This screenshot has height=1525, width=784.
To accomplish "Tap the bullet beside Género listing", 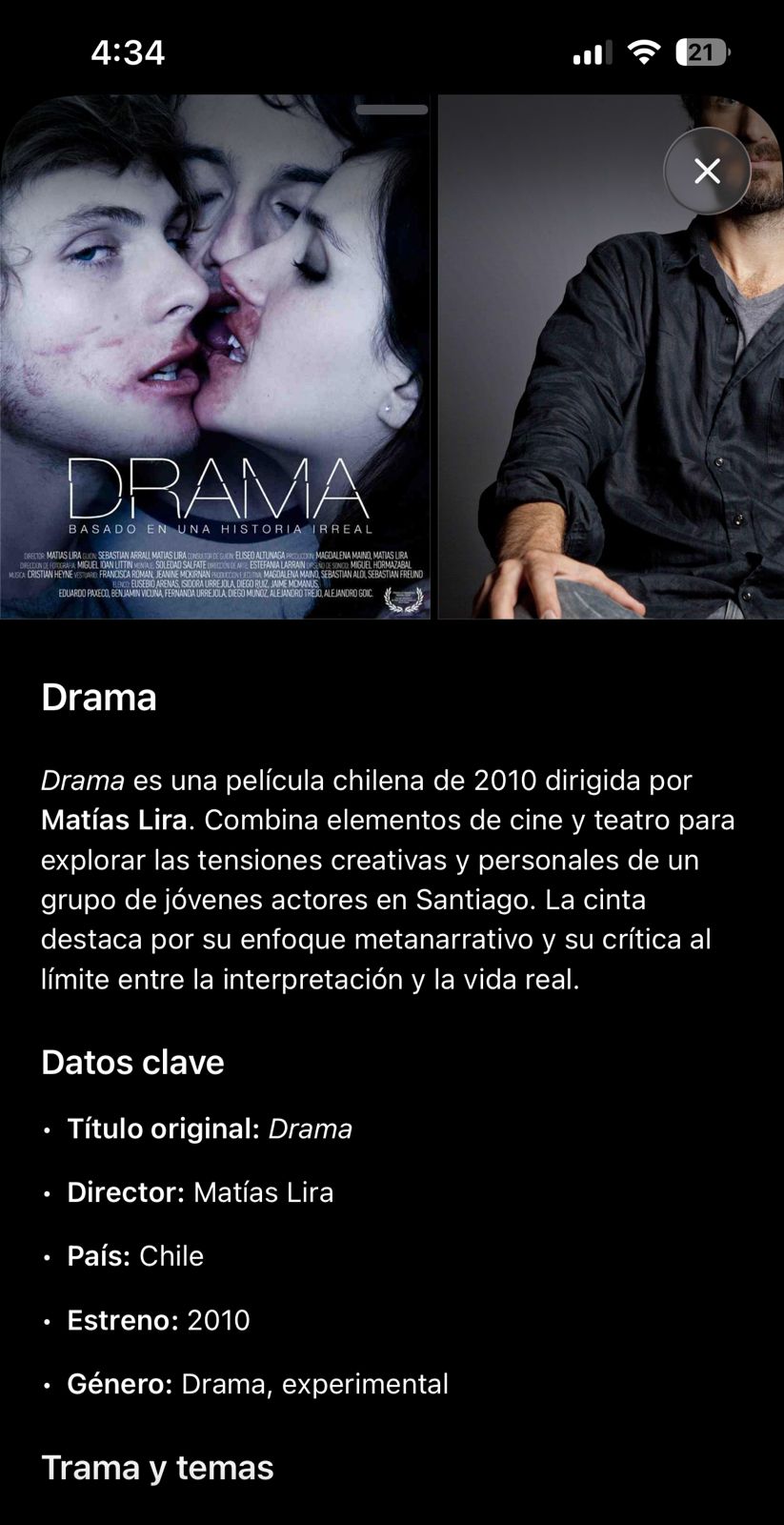I will click(x=45, y=1386).
